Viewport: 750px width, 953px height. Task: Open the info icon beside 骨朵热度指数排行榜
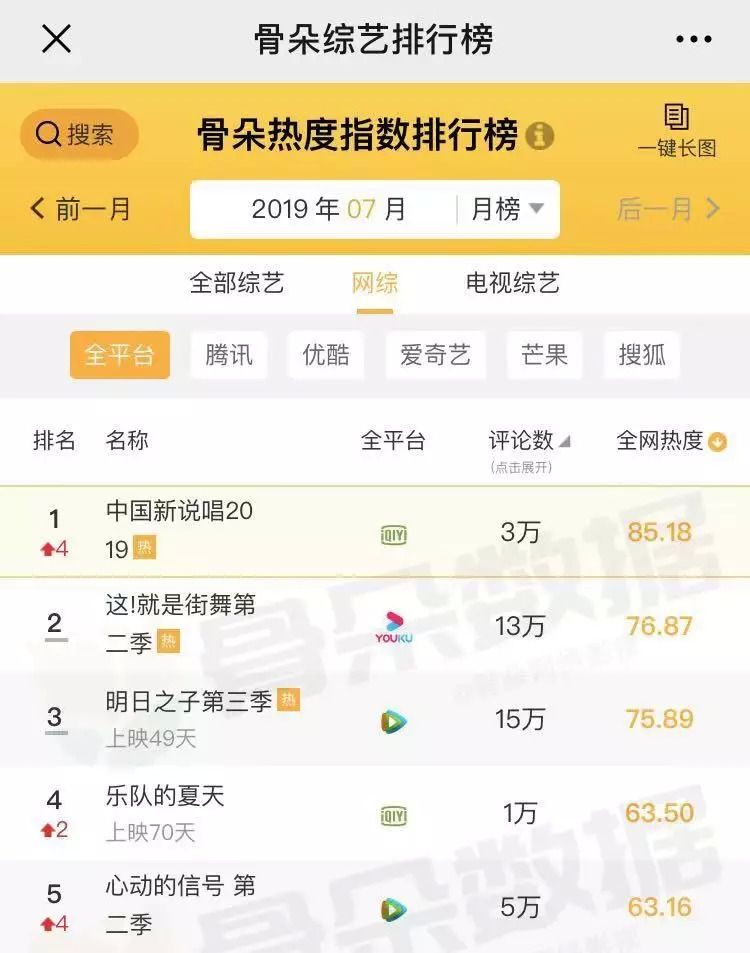tap(540, 135)
